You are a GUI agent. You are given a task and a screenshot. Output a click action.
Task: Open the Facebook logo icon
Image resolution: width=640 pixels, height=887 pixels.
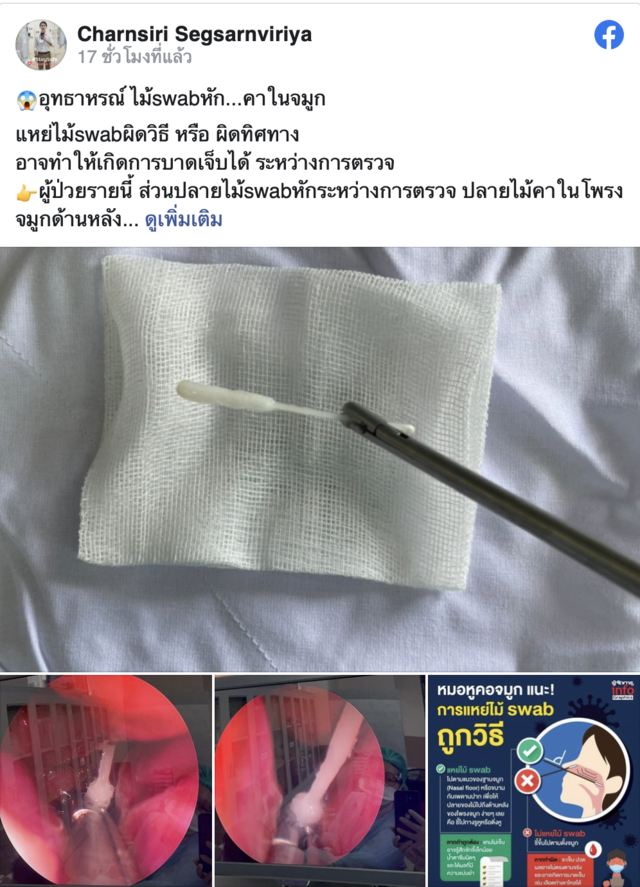pyautogui.click(x=609, y=35)
